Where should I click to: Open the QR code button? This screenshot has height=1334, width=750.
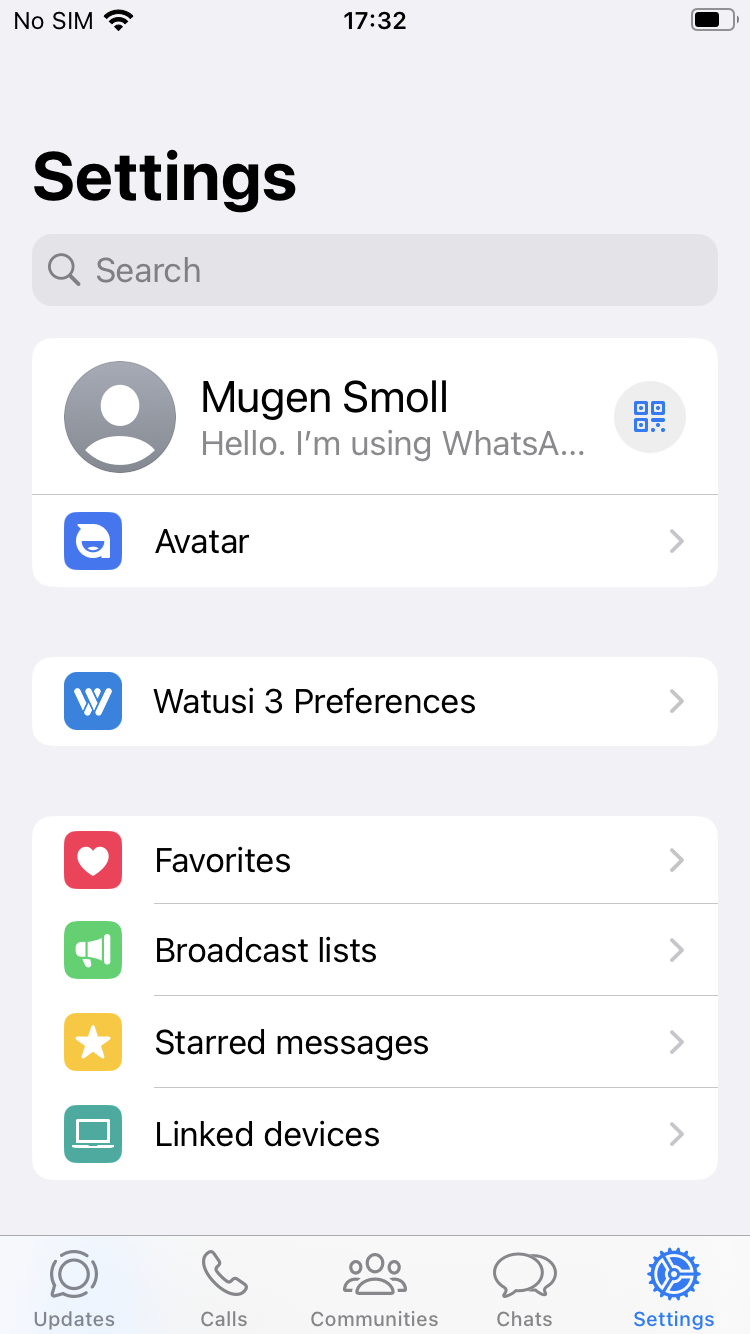tap(649, 417)
